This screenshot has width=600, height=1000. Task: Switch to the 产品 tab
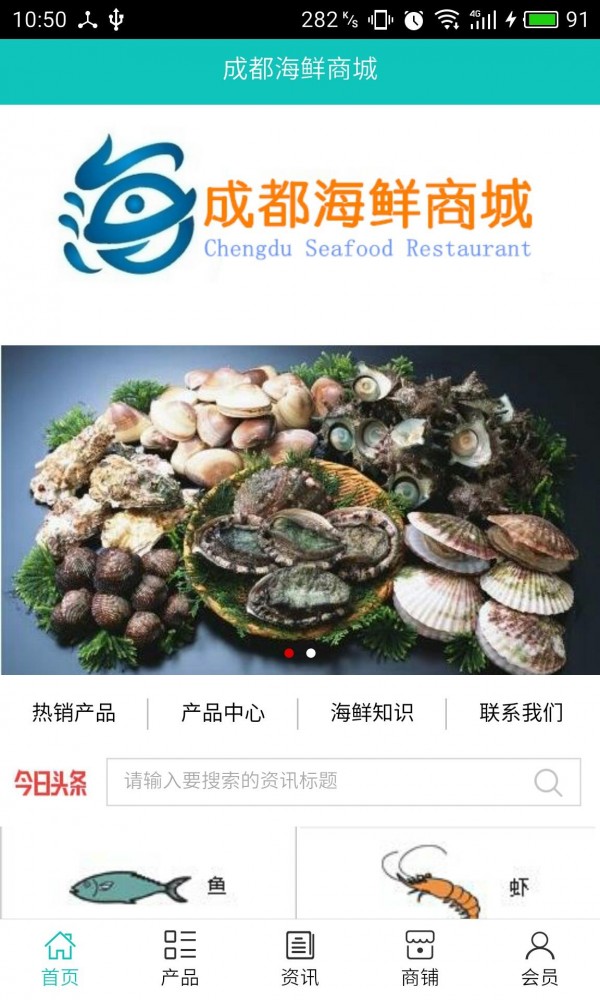(x=180, y=958)
